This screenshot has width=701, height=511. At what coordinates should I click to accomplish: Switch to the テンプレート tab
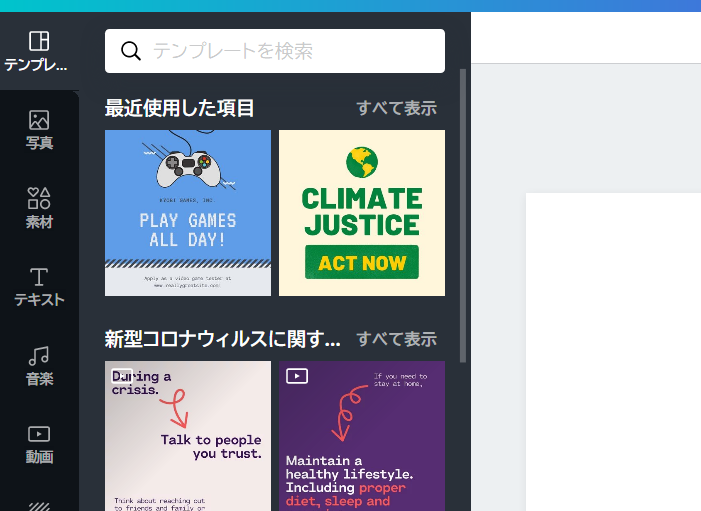click(39, 50)
